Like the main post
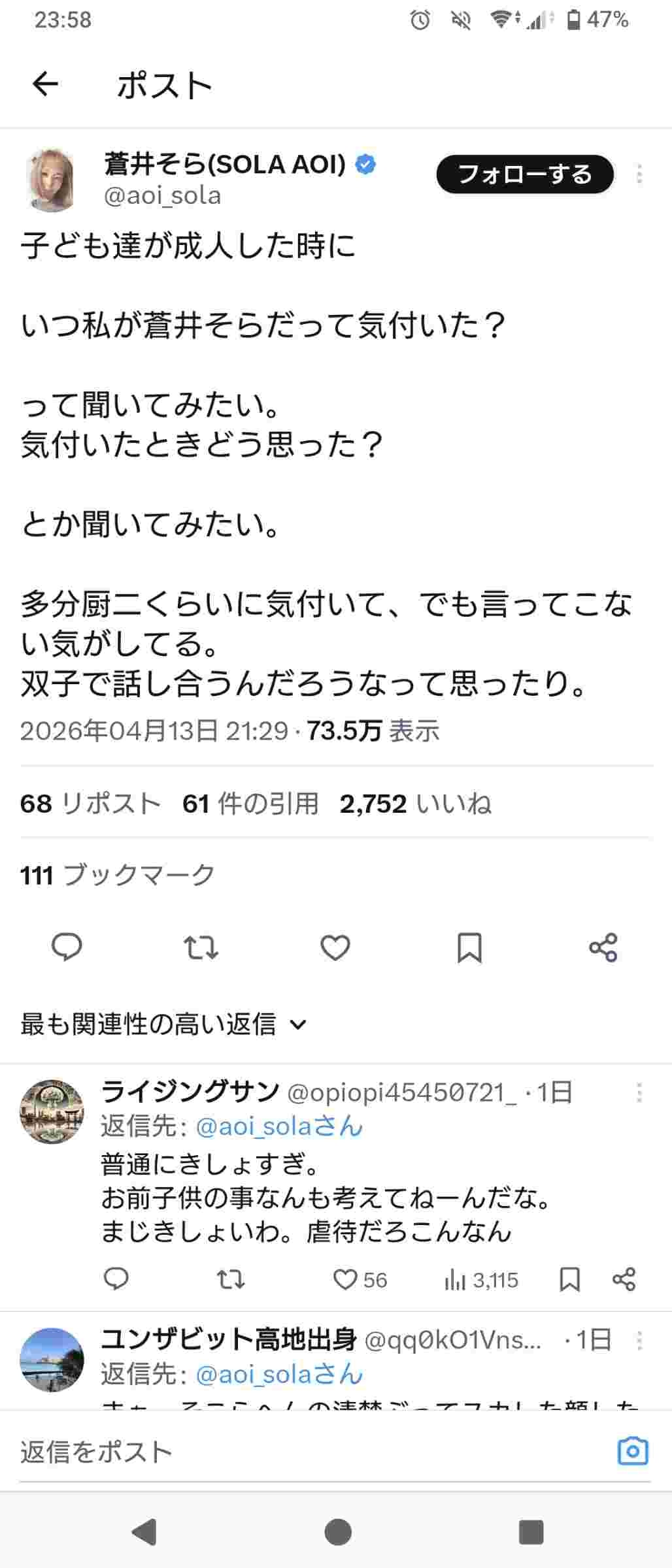672x1568 pixels. (335, 947)
